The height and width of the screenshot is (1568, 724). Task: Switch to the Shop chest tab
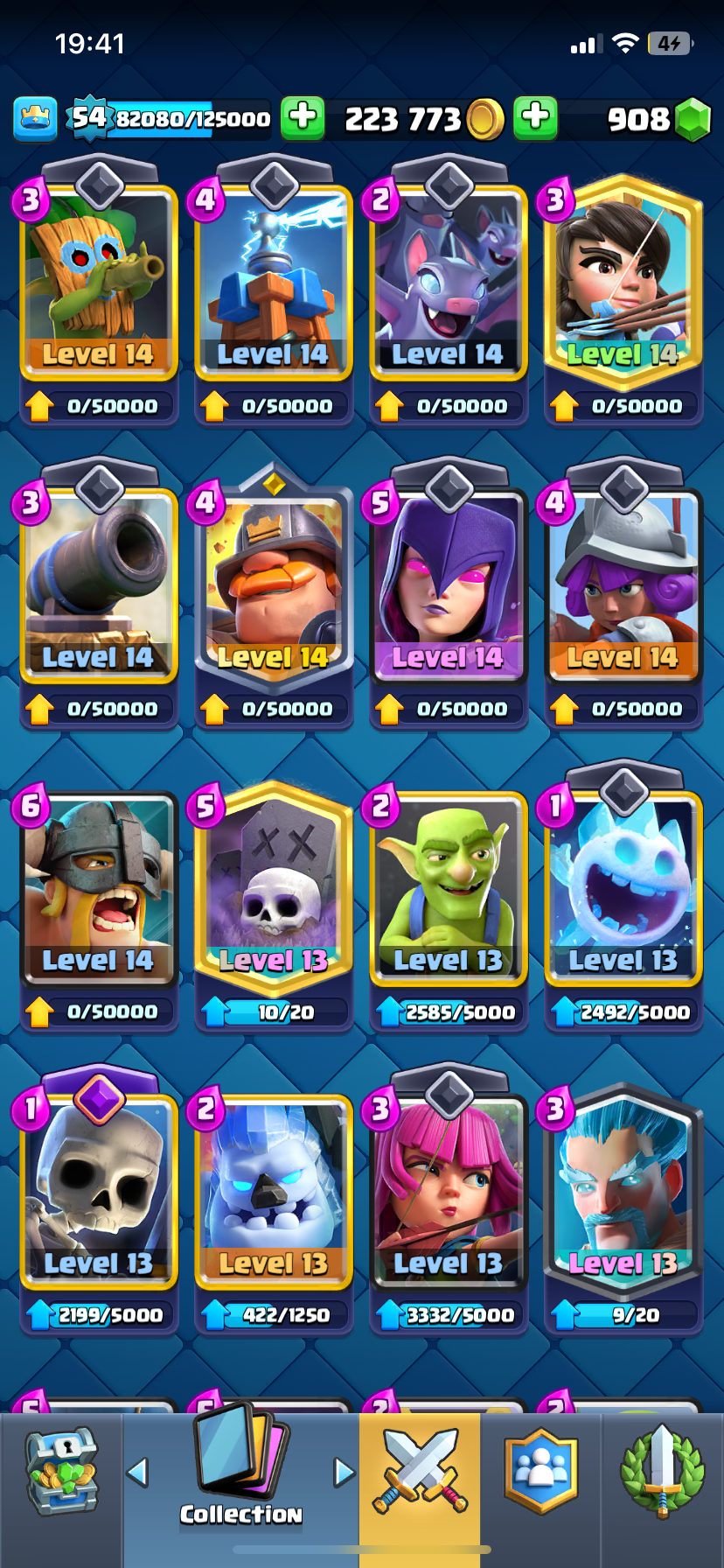tap(60, 1473)
